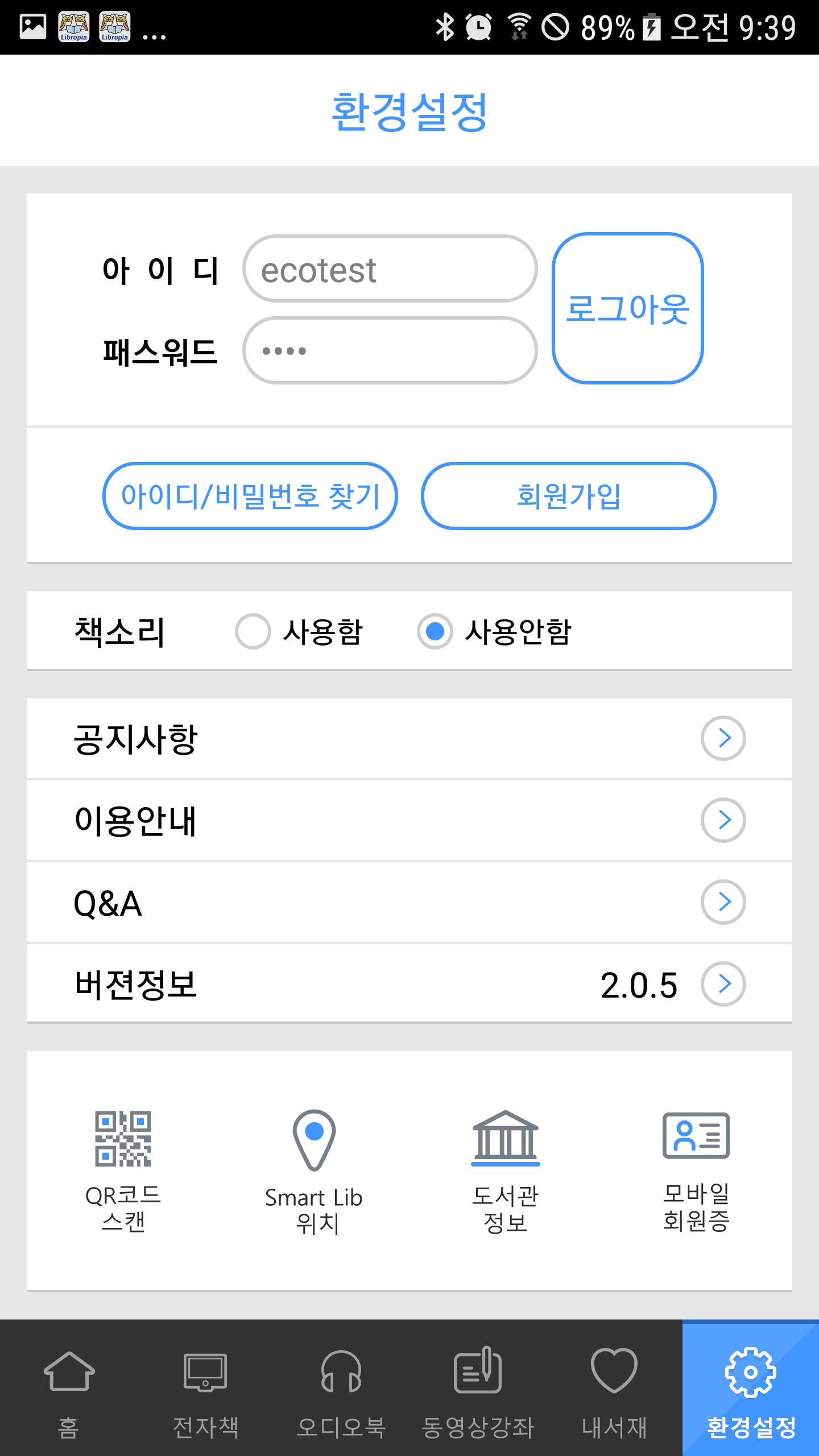Open the Q&A row
Screen dimensions: 819x1456
pyautogui.click(x=409, y=902)
